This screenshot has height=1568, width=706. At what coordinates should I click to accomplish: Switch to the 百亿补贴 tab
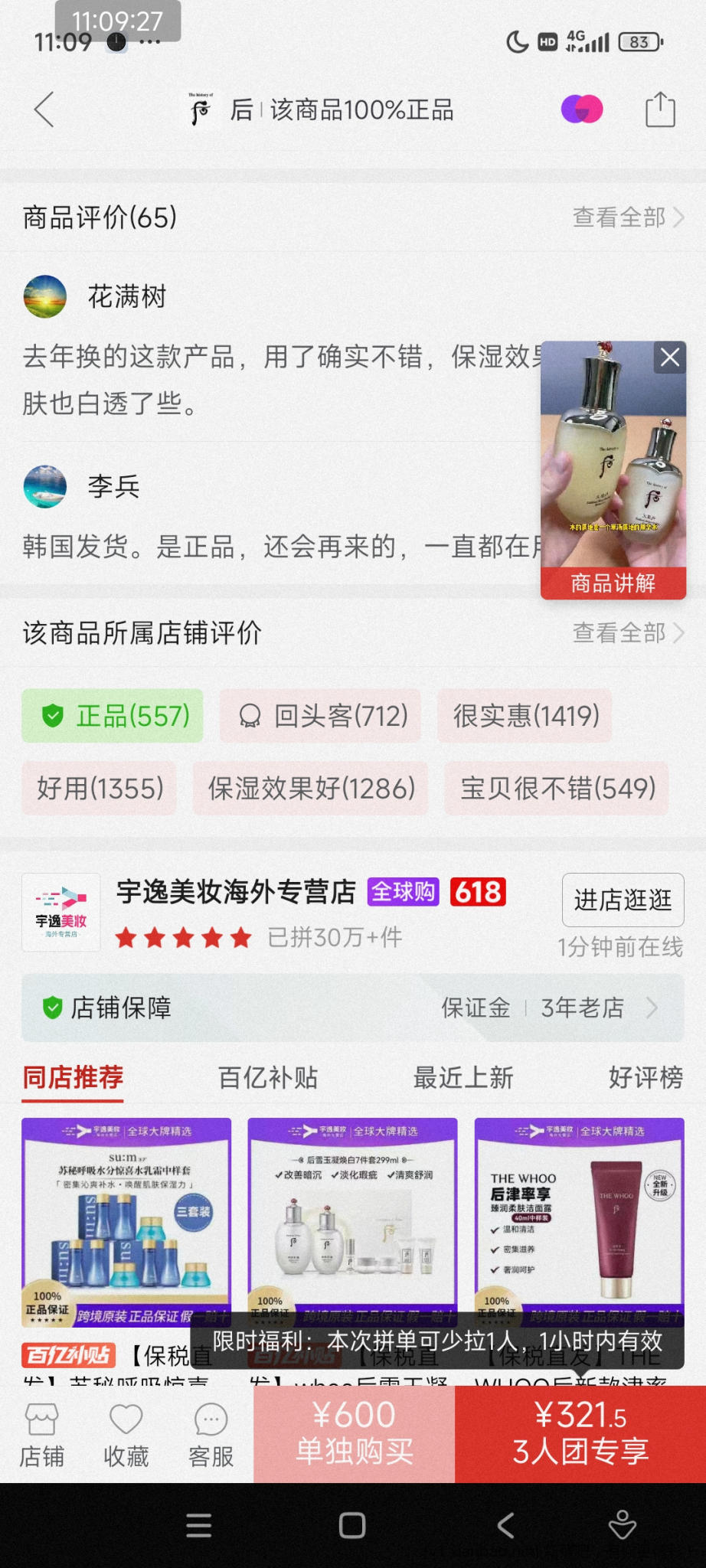click(268, 1077)
